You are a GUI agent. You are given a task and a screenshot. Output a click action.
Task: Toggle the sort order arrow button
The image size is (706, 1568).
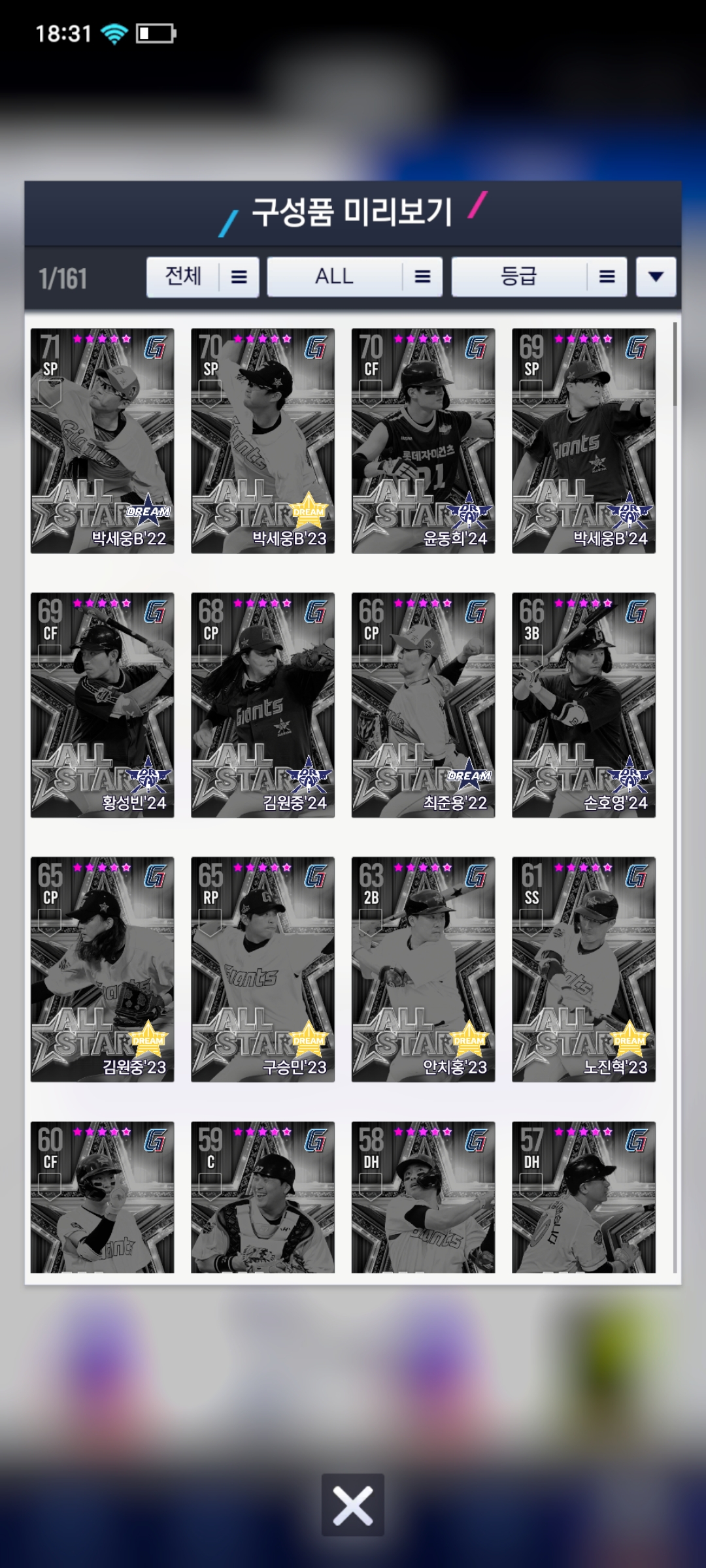[x=656, y=277]
